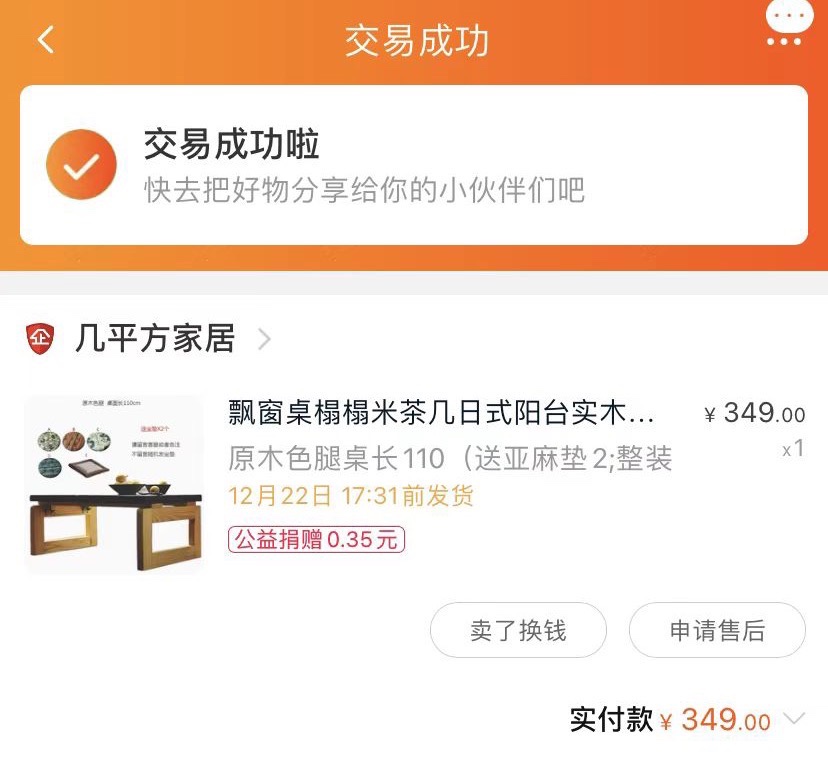Open the chat bubble menu icon
Screen dimensions: 828x758
coord(784,24)
